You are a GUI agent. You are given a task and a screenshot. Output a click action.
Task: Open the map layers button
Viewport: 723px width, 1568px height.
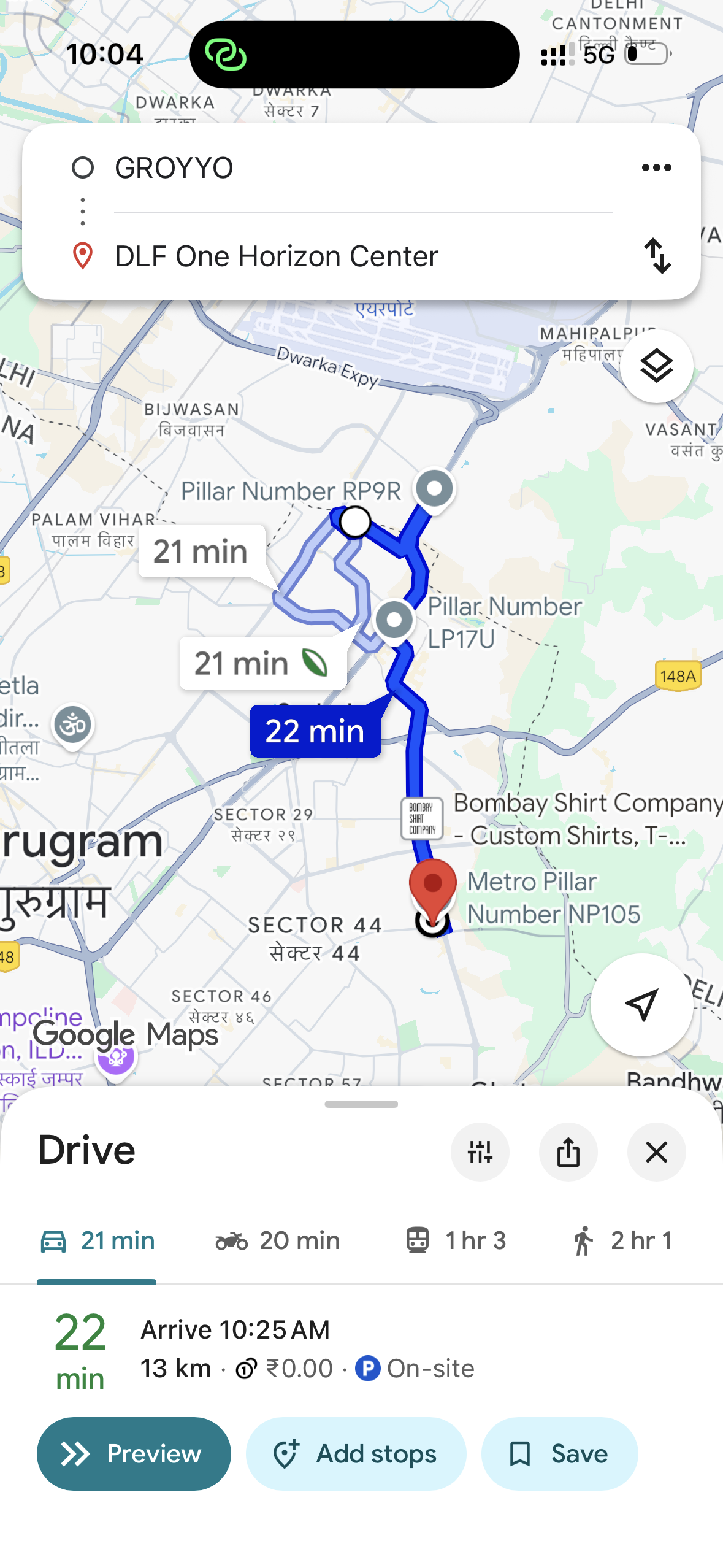pos(656,366)
